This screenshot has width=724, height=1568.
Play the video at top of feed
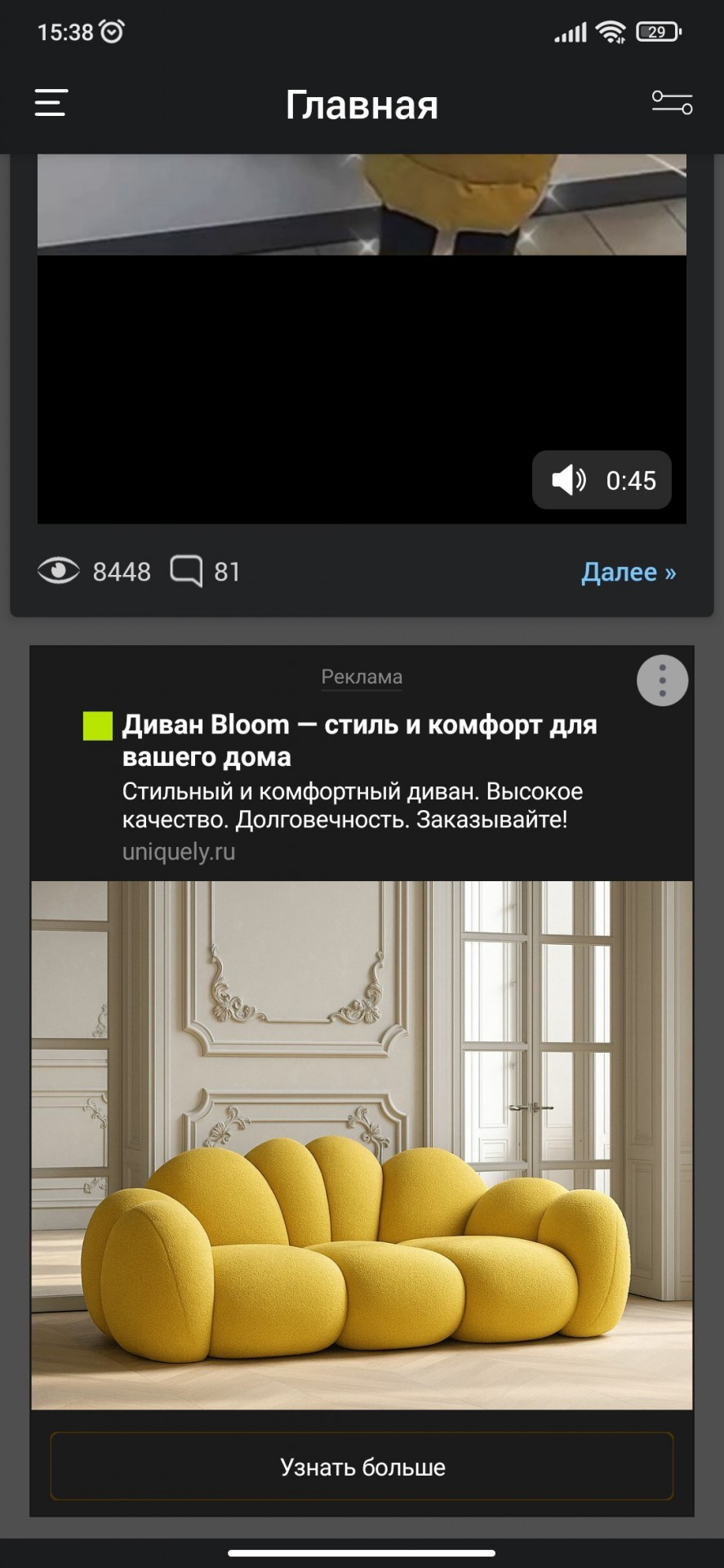click(x=362, y=343)
